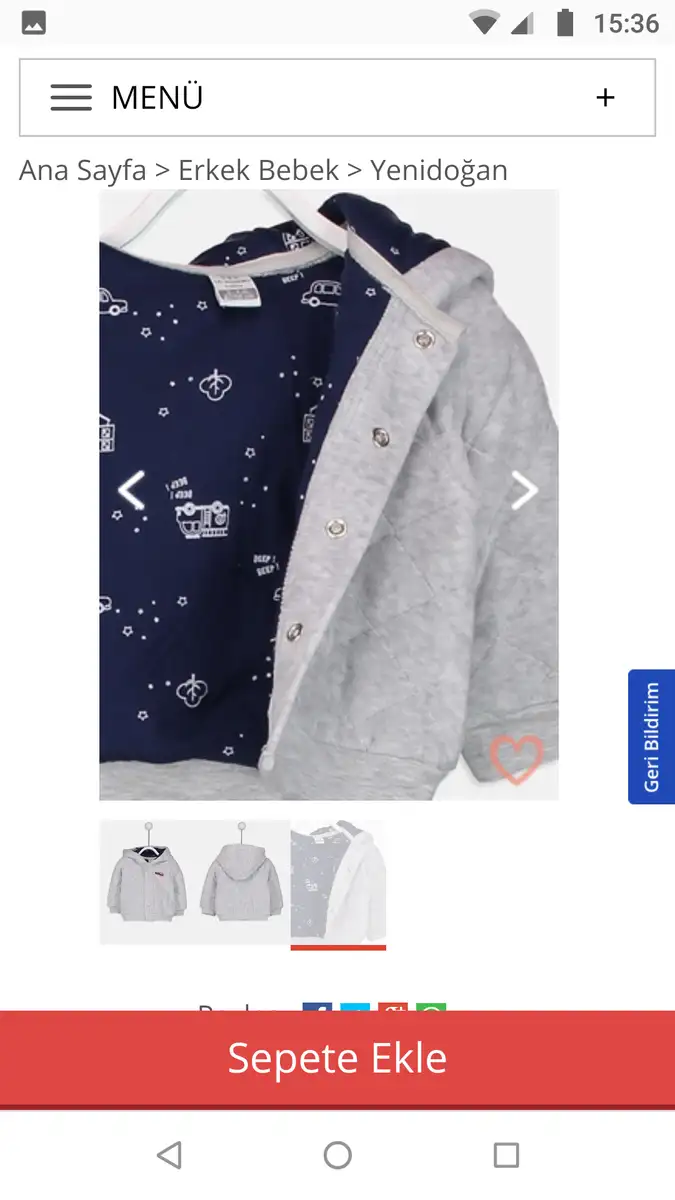The image size is (675, 1200).
Task: Open Erkek Bebek breadcrumb category
Action: coord(258,170)
